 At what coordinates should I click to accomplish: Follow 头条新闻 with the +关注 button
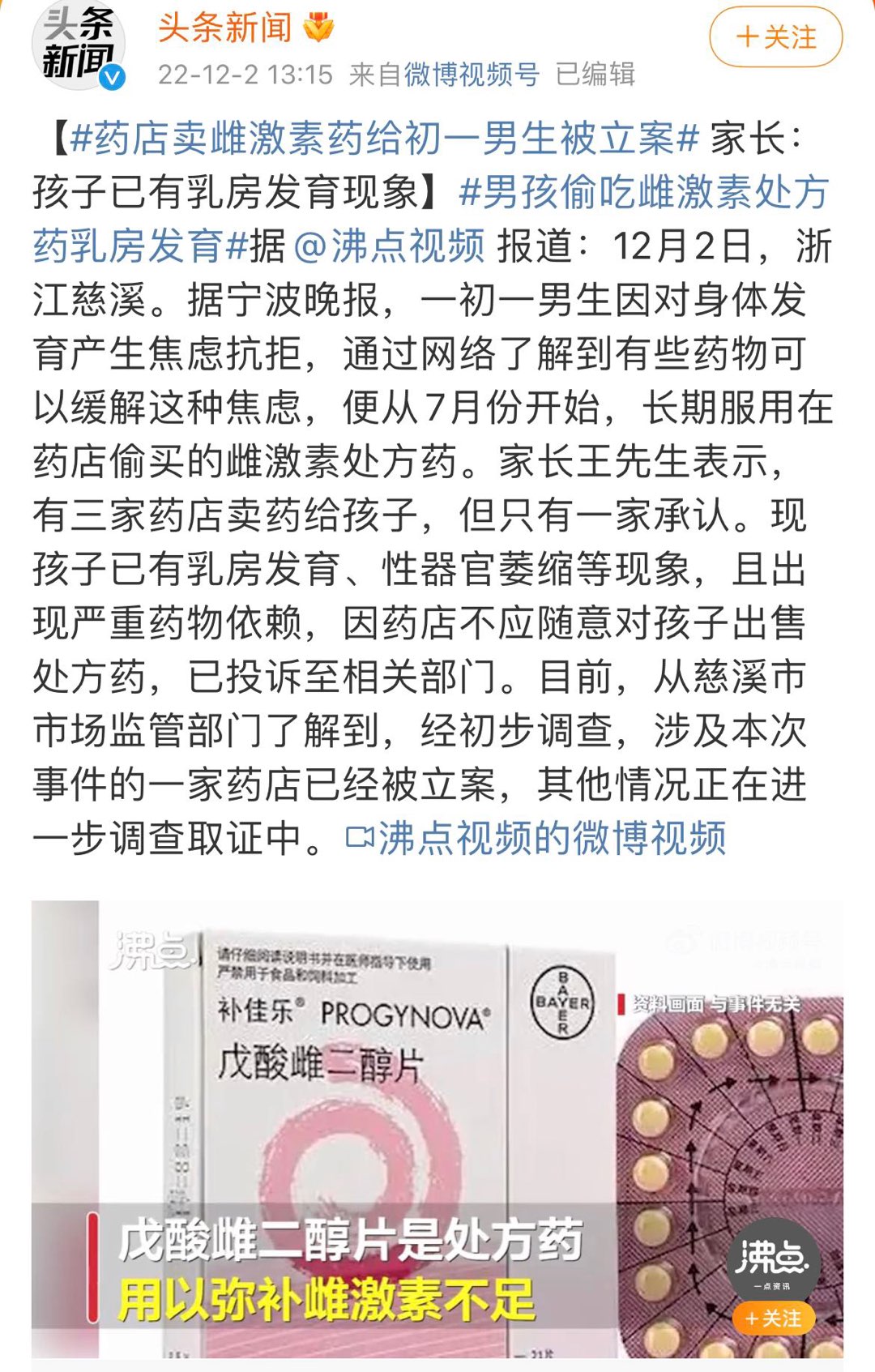[775, 37]
